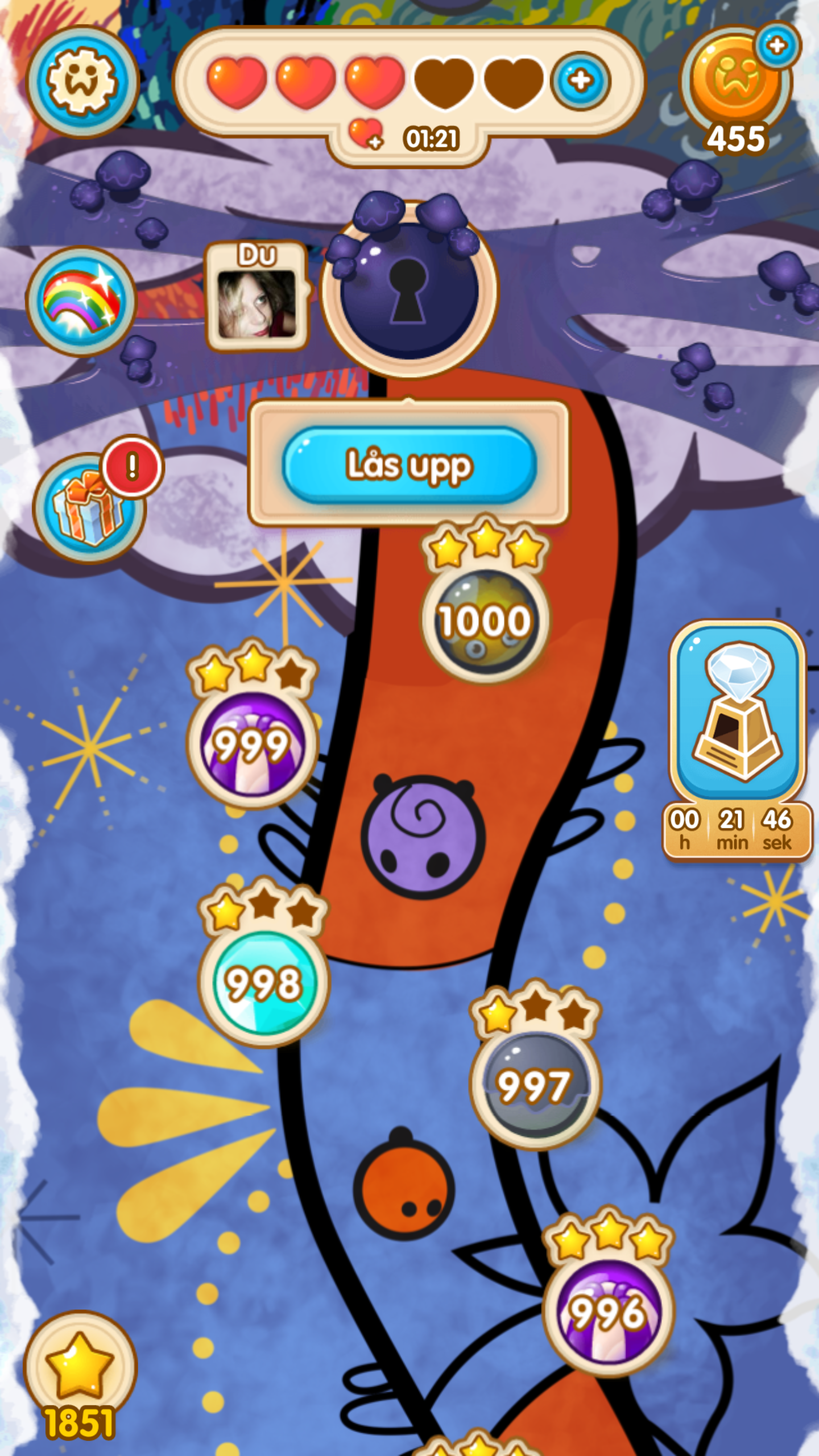The width and height of the screenshot is (819, 1456).
Task: Open the diamond trophy event
Action: point(738,739)
